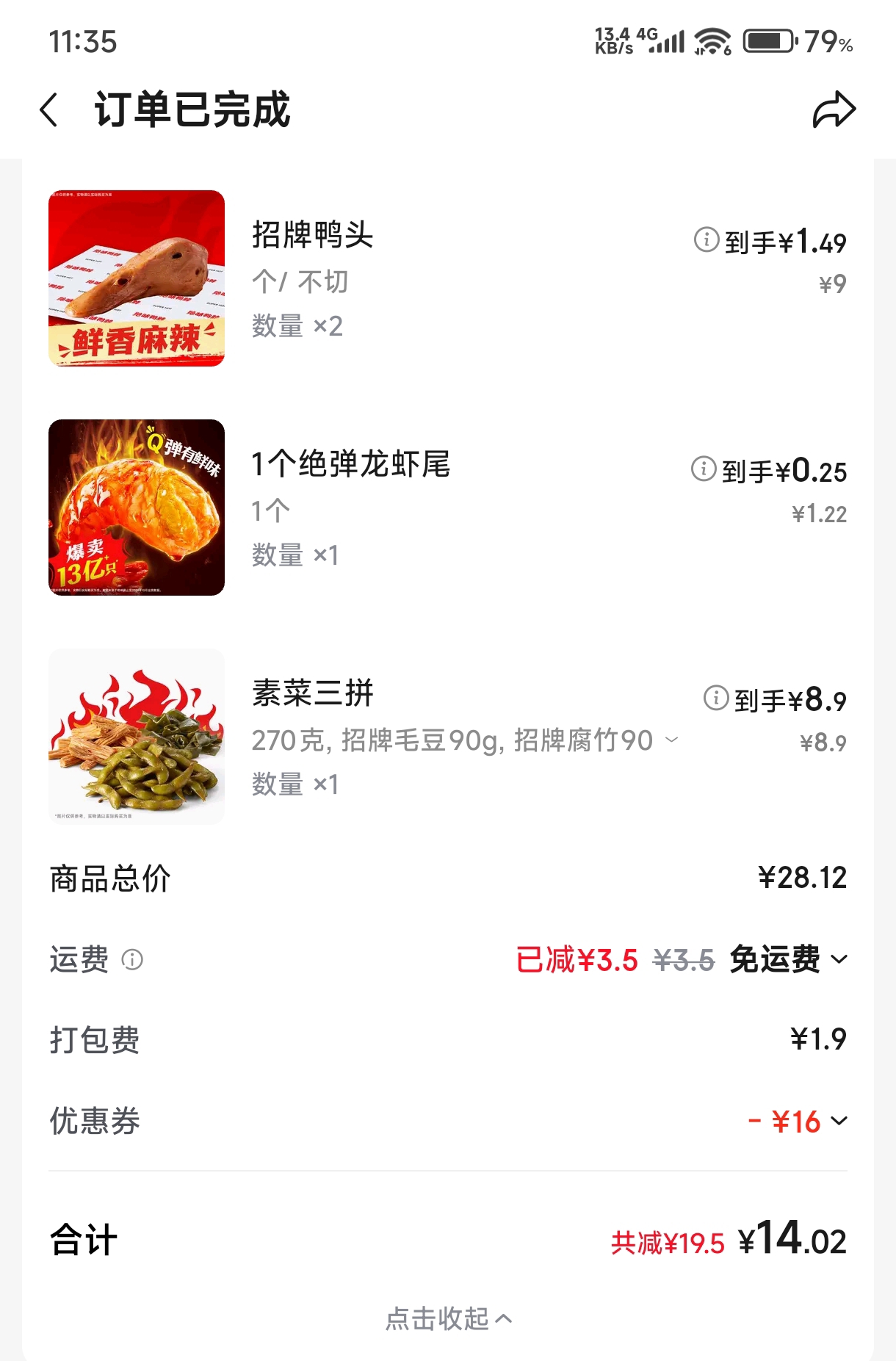Image resolution: width=896 pixels, height=1361 pixels.
Task: Show price info for 素菜三拼
Action: (715, 698)
